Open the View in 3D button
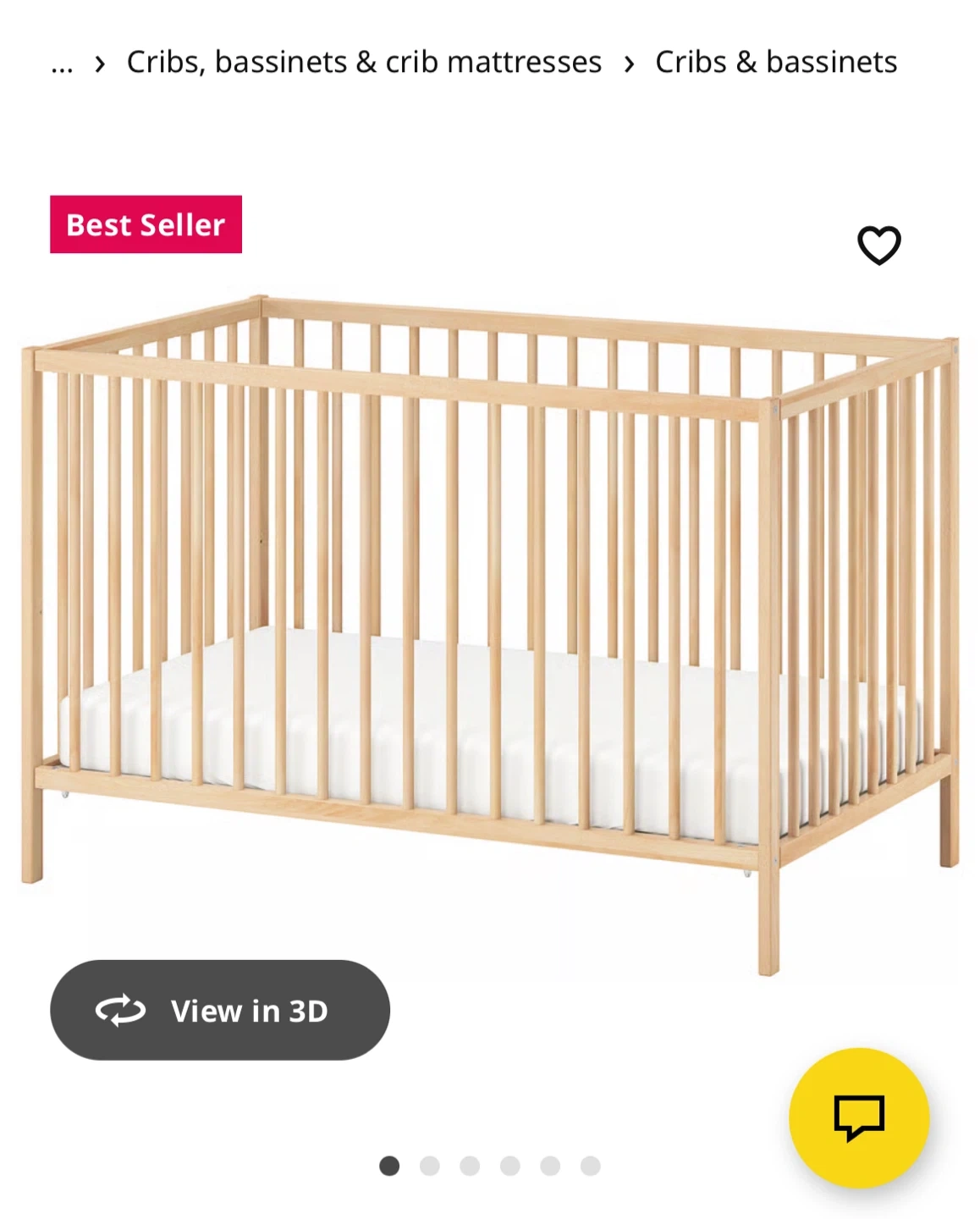This screenshot has width=980, height=1219. pos(220,1010)
